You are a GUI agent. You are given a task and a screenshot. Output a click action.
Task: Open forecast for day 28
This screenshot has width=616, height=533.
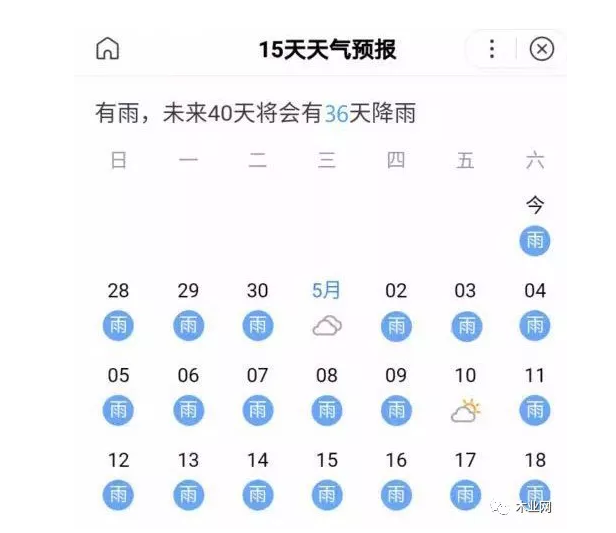point(118,325)
